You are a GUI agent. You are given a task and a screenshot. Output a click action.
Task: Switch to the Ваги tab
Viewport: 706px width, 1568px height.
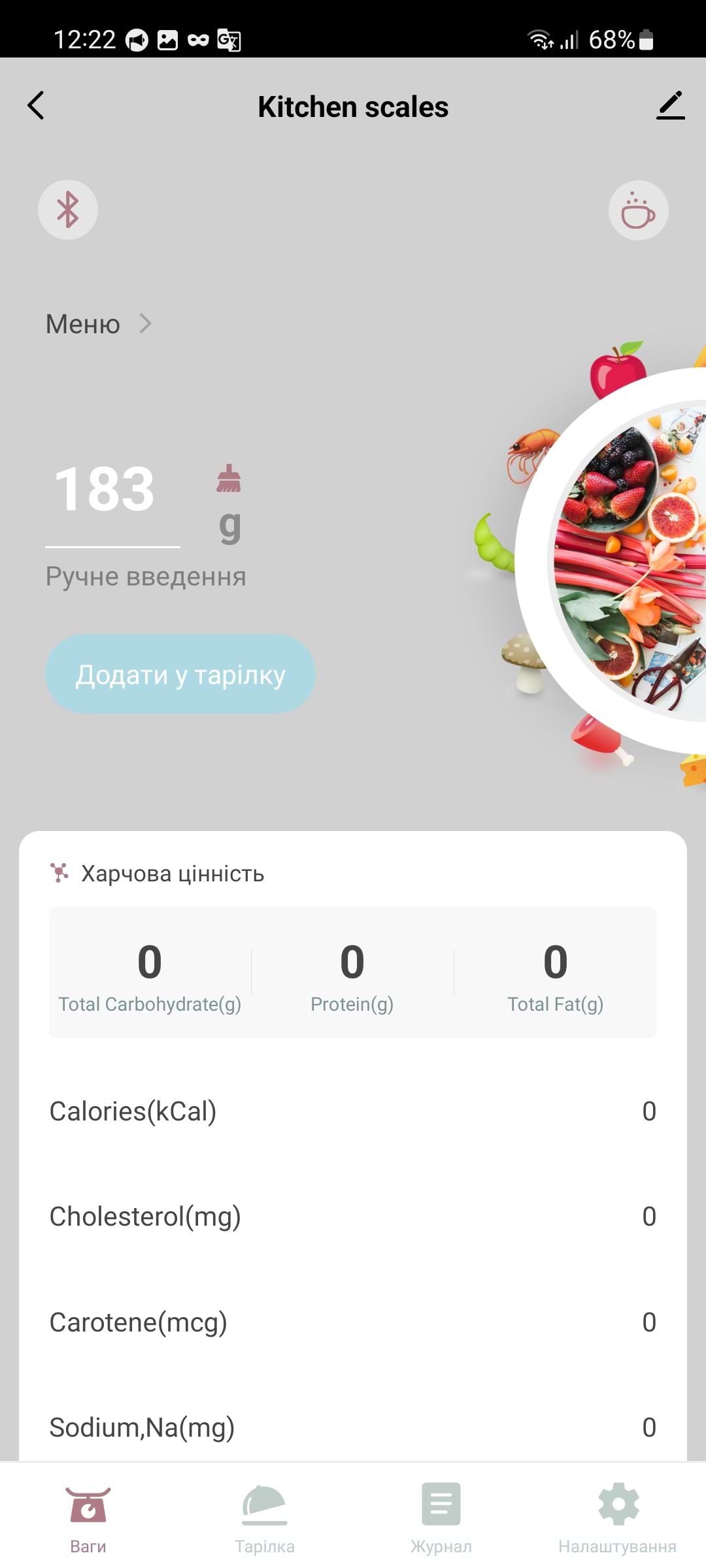pos(88,1518)
